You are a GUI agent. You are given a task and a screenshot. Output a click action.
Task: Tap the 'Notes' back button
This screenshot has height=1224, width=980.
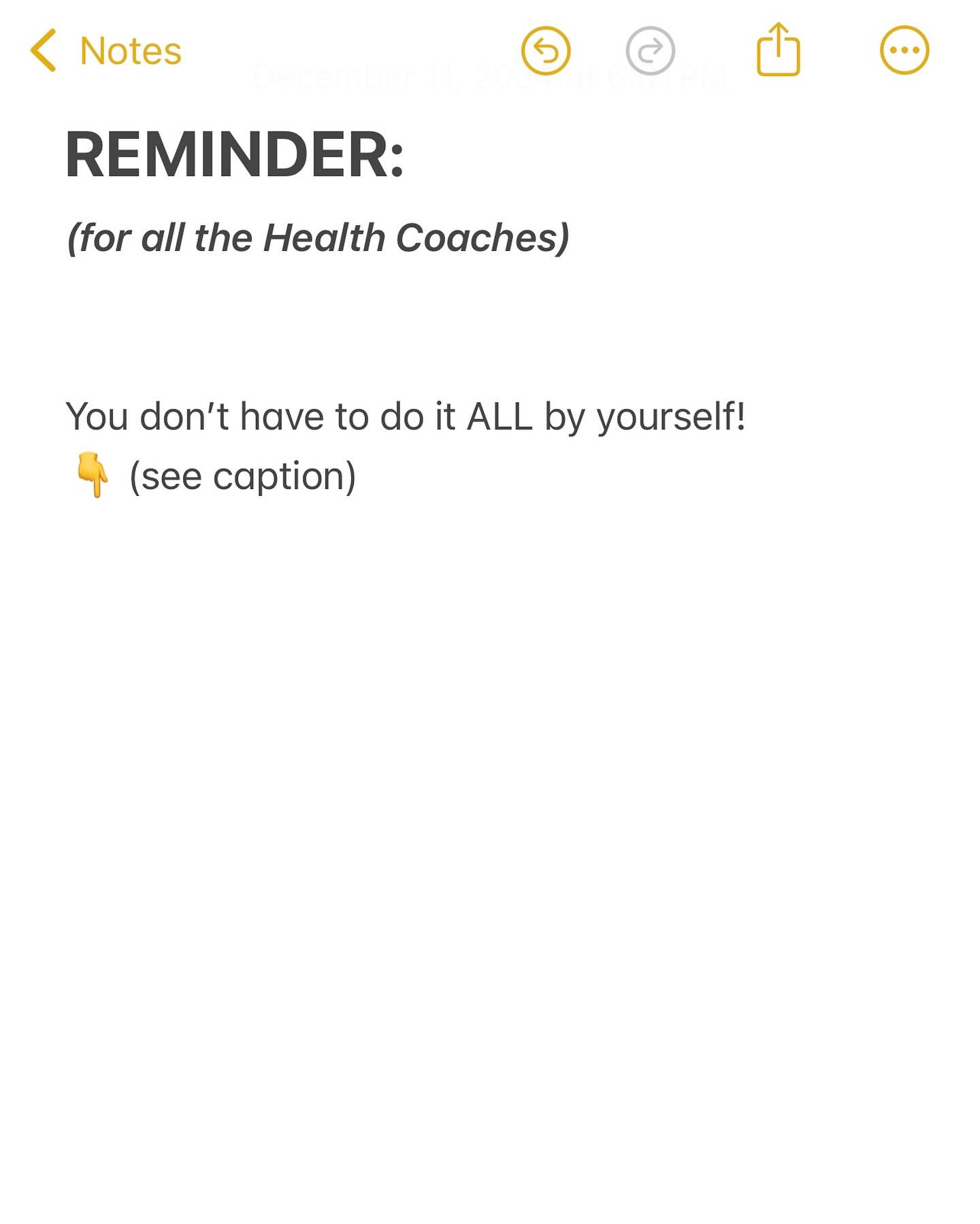102,50
